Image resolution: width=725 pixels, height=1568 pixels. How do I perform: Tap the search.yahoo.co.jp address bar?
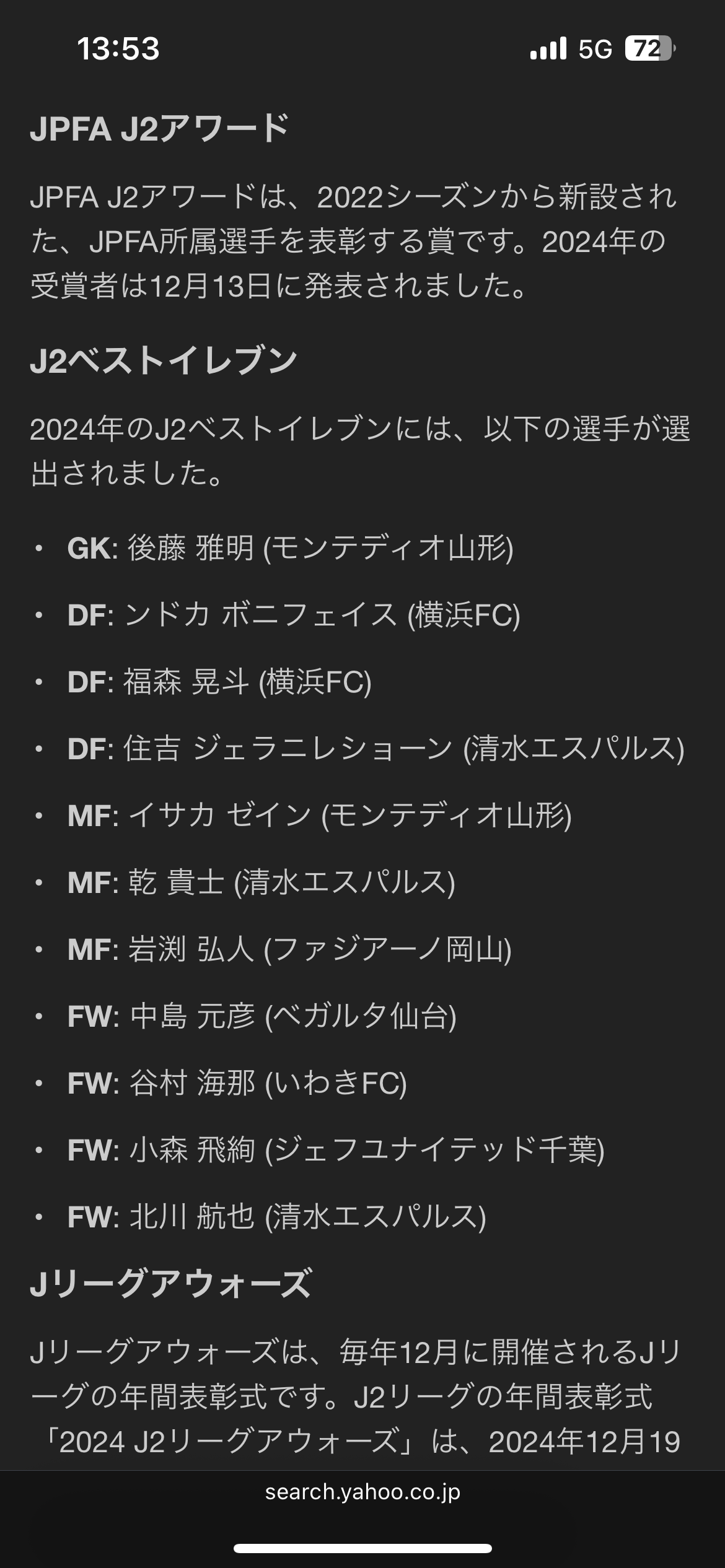[362, 1492]
